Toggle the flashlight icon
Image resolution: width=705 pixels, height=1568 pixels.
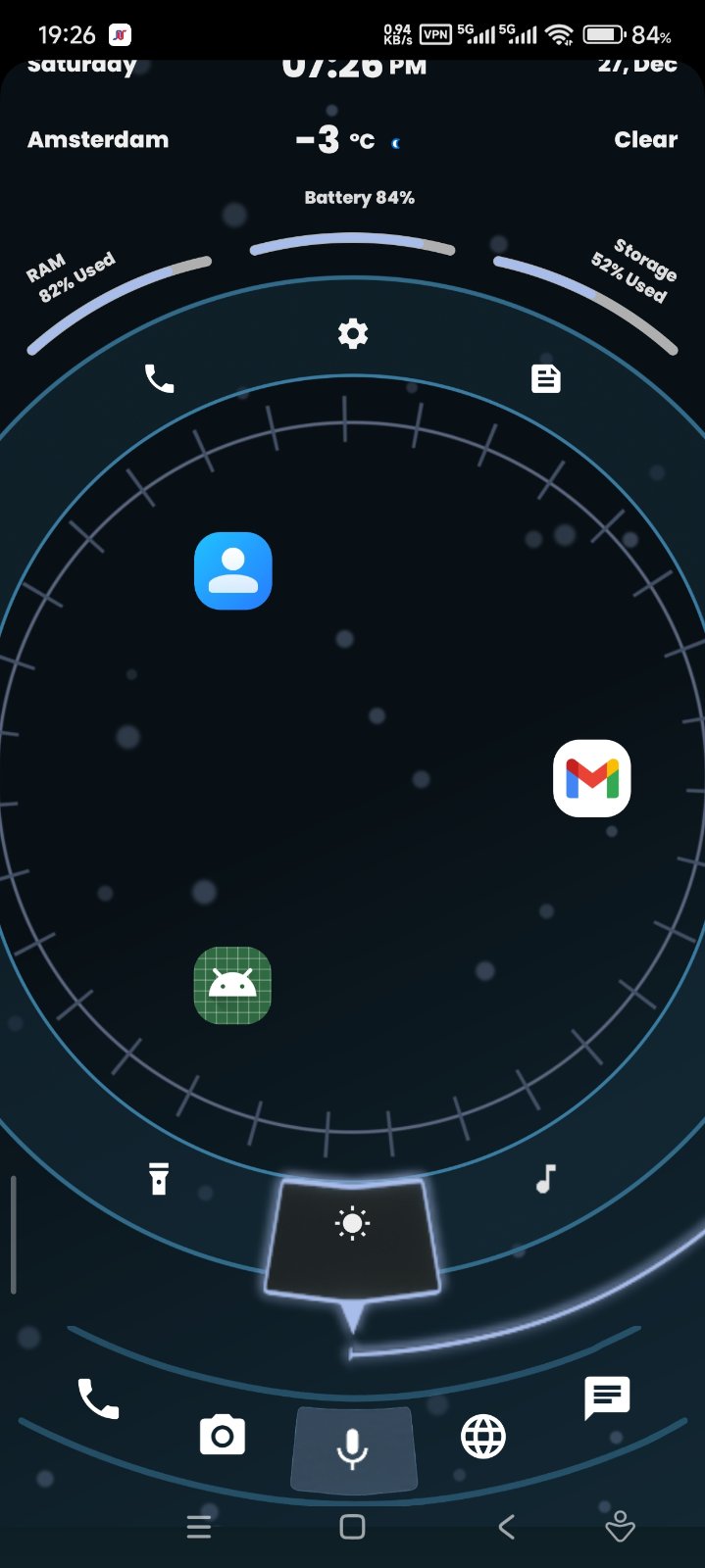pos(159,1178)
